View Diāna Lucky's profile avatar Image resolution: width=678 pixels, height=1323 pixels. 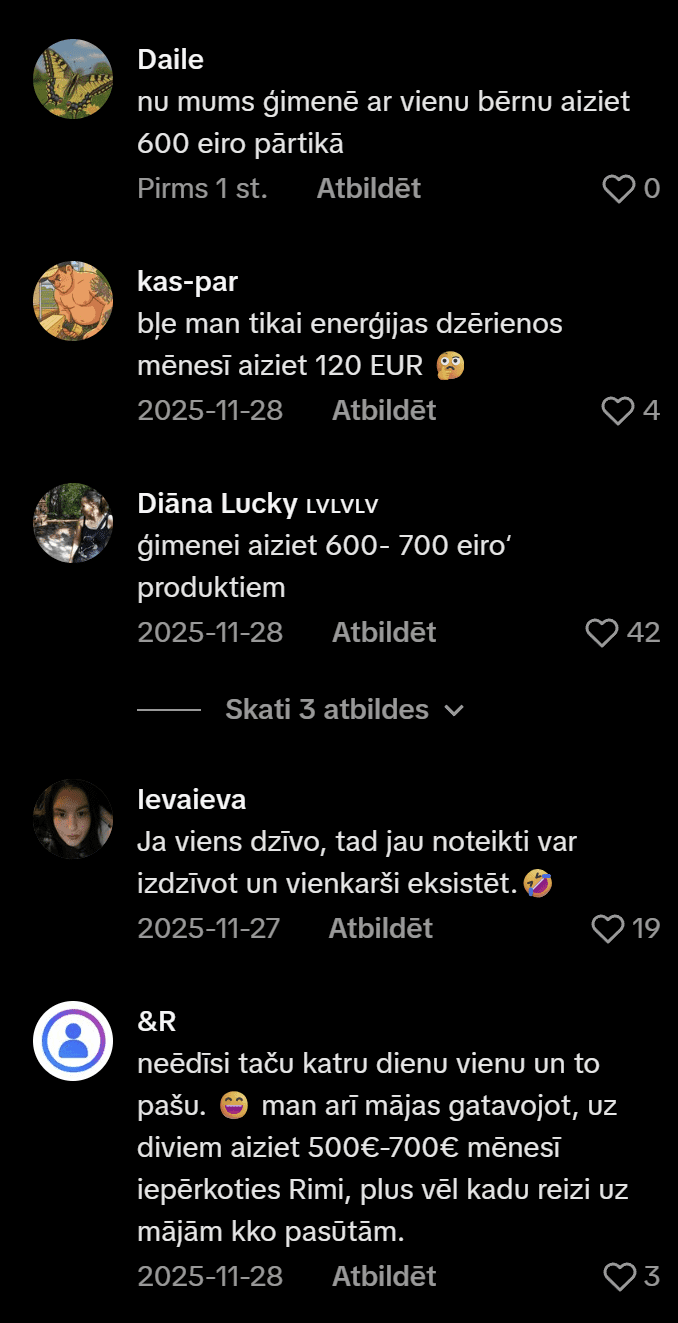(x=73, y=523)
